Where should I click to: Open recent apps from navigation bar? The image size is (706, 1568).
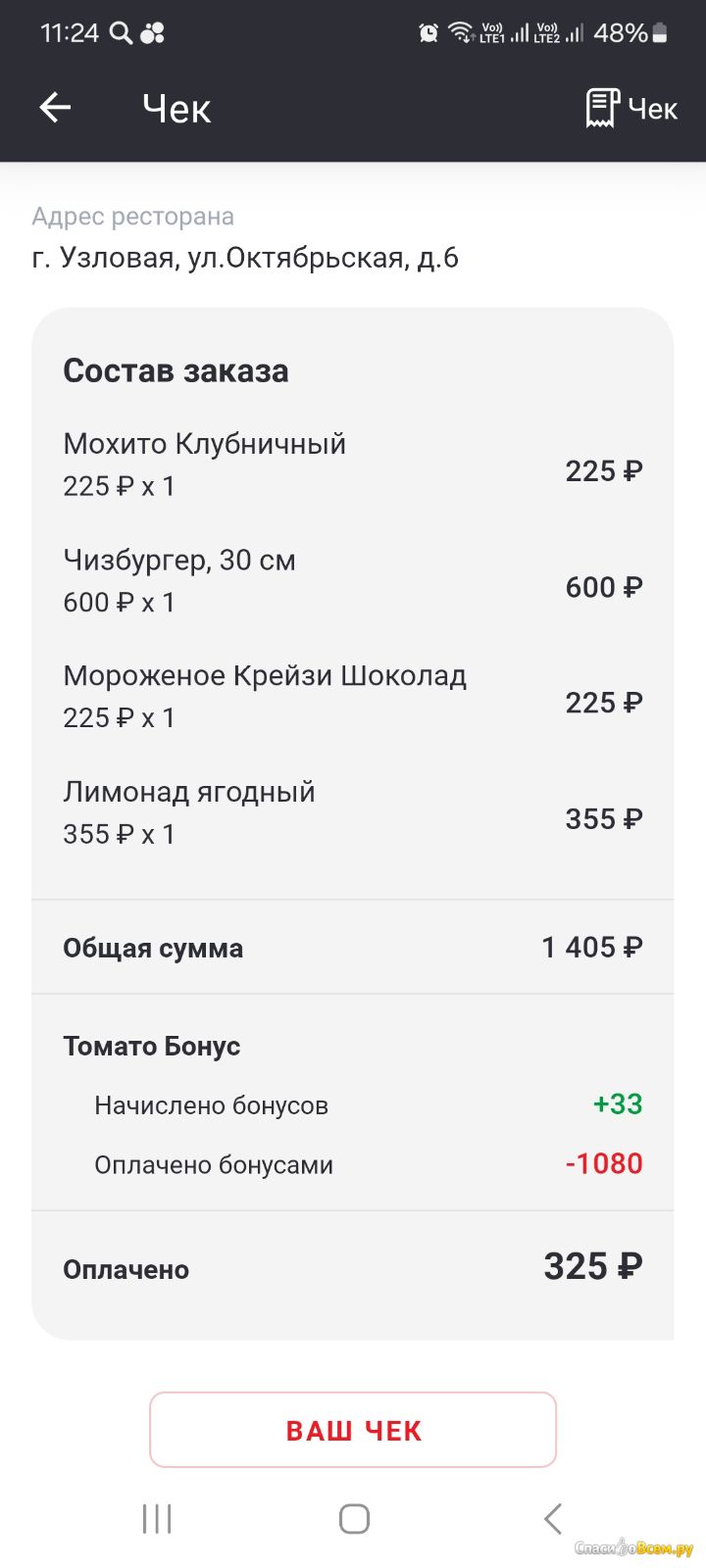[157, 1519]
